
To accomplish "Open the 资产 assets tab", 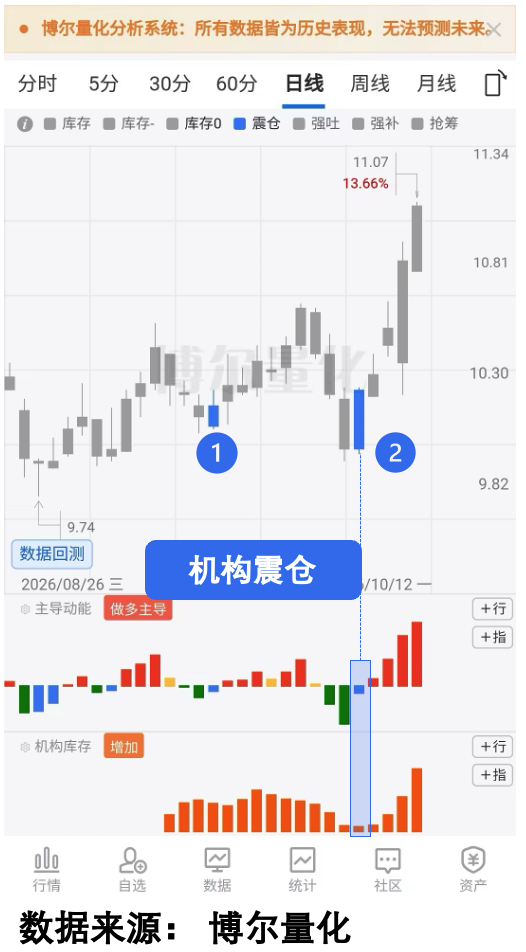I will (473, 870).
